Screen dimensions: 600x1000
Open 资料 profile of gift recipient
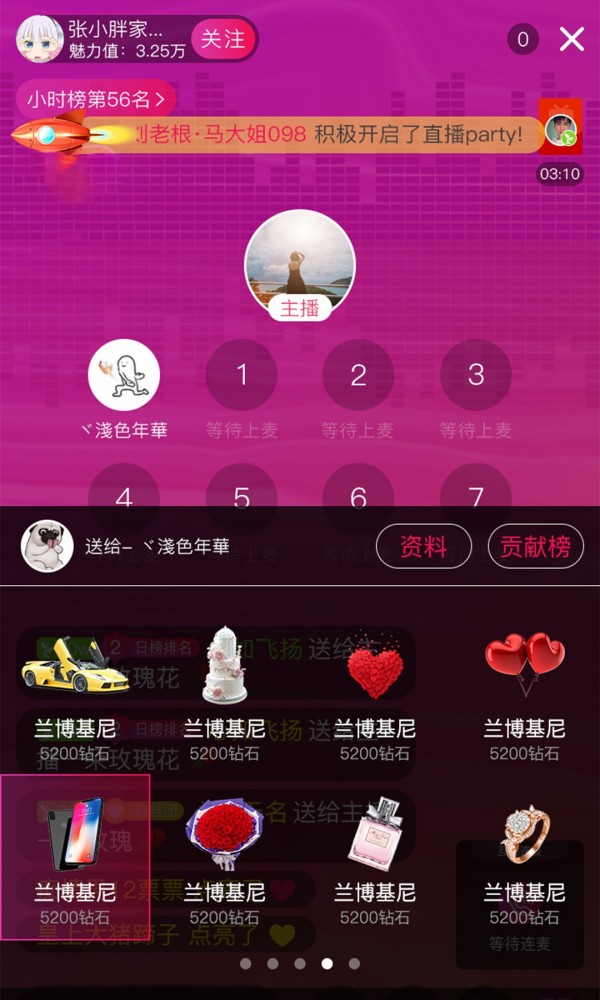(423, 546)
